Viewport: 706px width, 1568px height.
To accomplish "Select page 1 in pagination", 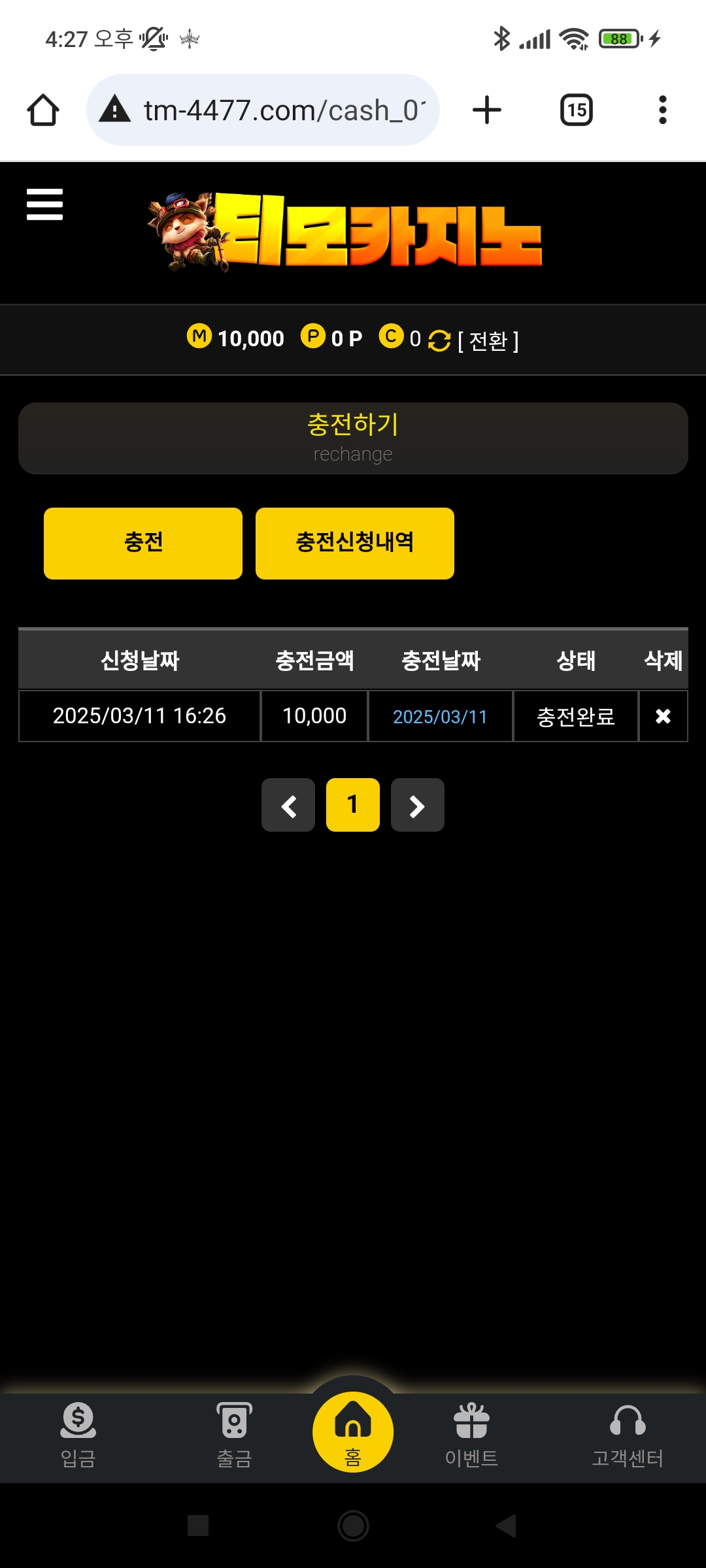I will tap(353, 805).
